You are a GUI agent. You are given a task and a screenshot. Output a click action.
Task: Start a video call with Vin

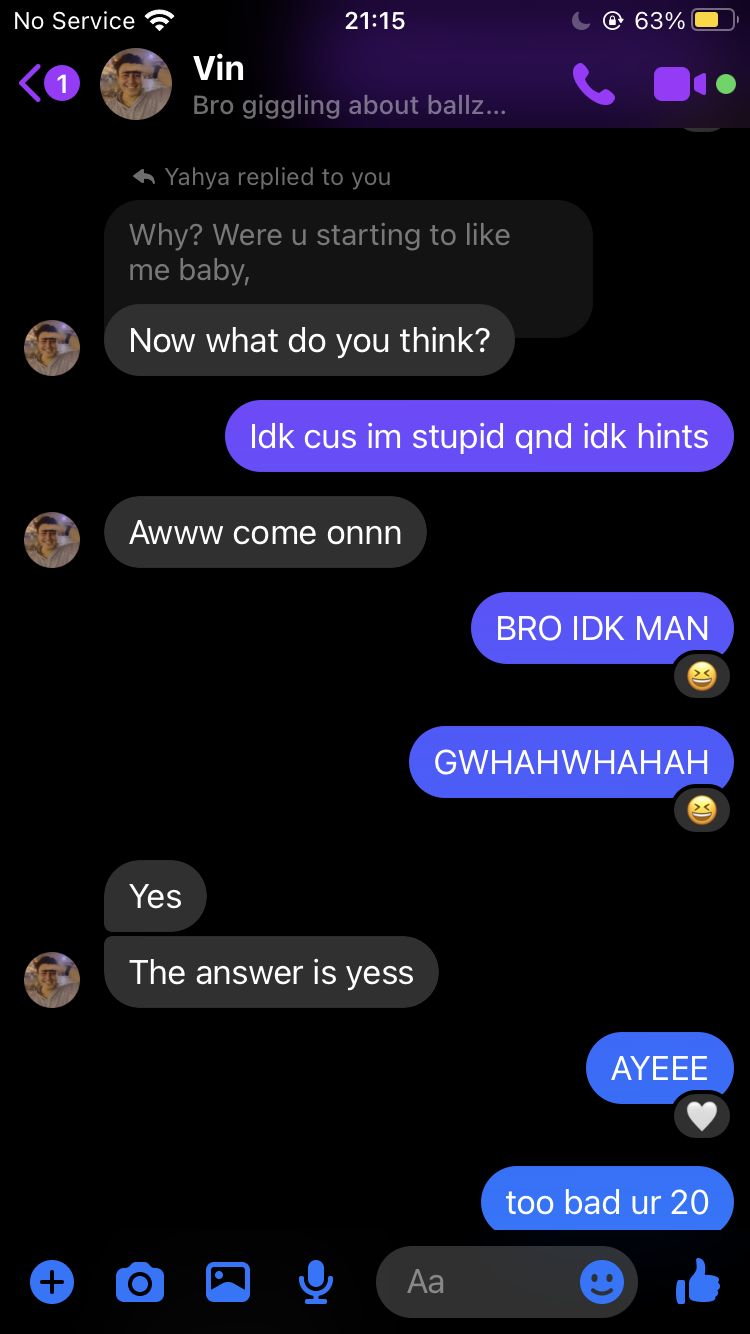[681, 85]
